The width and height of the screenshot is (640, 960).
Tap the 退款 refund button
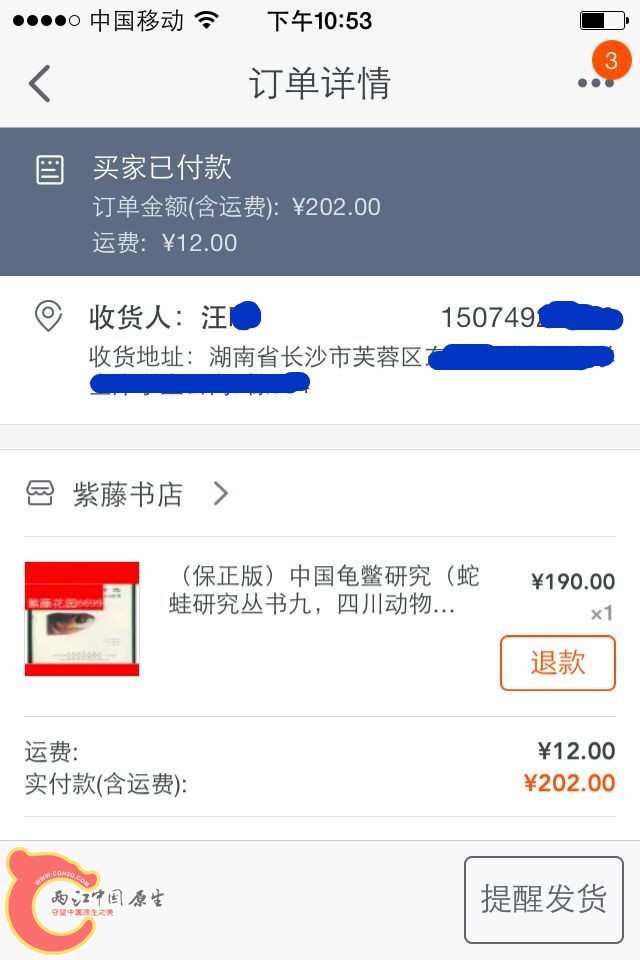pyautogui.click(x=557, y=662)
